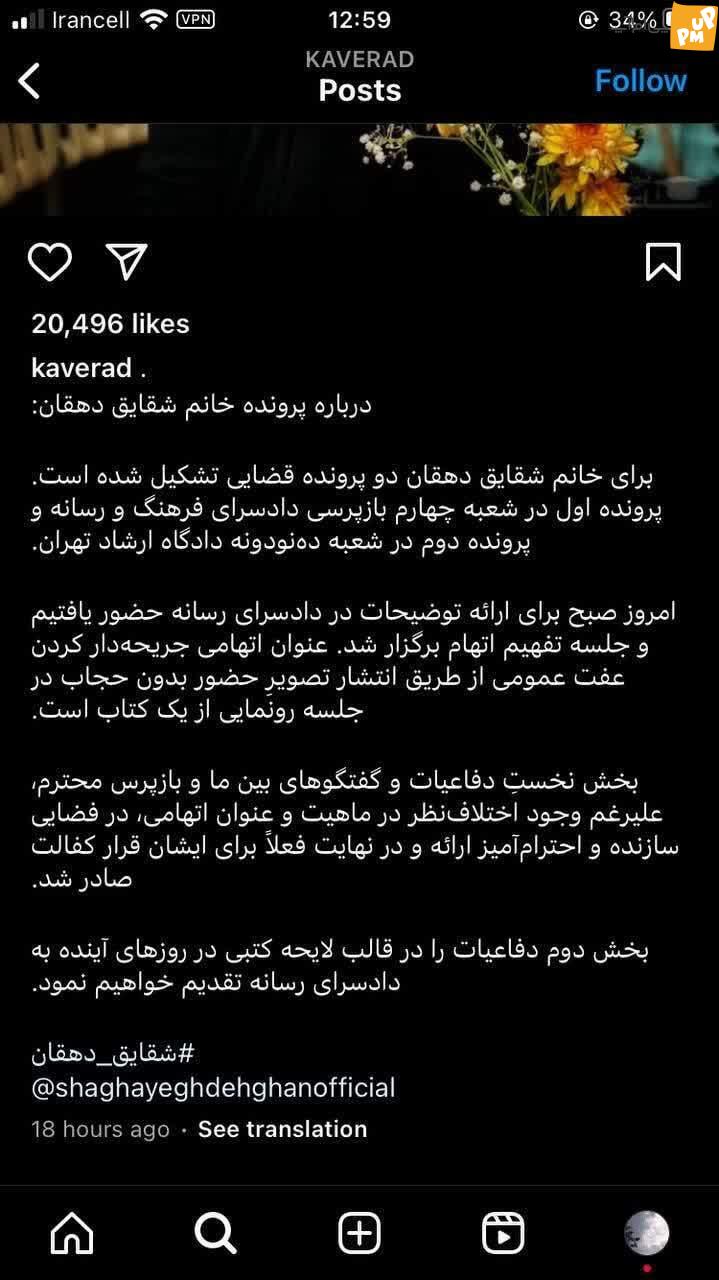Open the profile tab avatar
The image size is (719, 1280).
tap(646, 1233)
